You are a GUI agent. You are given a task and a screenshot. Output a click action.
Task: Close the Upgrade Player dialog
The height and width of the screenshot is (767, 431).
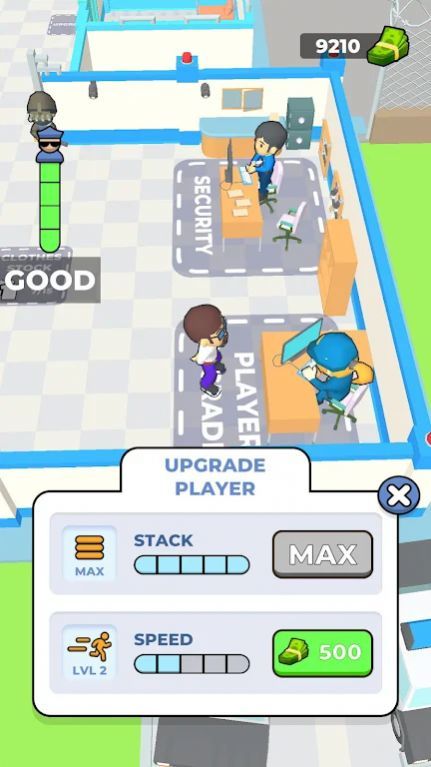399,496
